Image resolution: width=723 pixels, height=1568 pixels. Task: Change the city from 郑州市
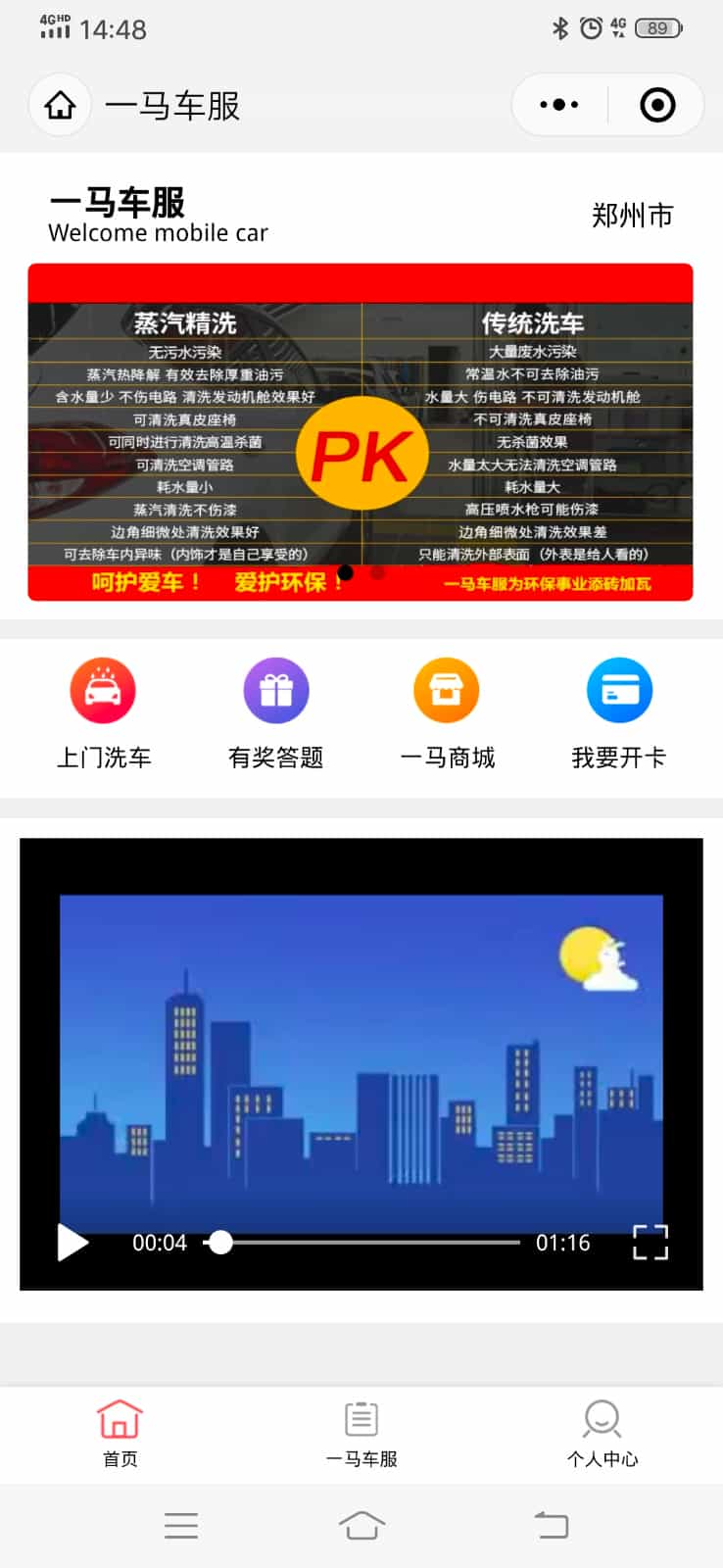pos(632,216)
